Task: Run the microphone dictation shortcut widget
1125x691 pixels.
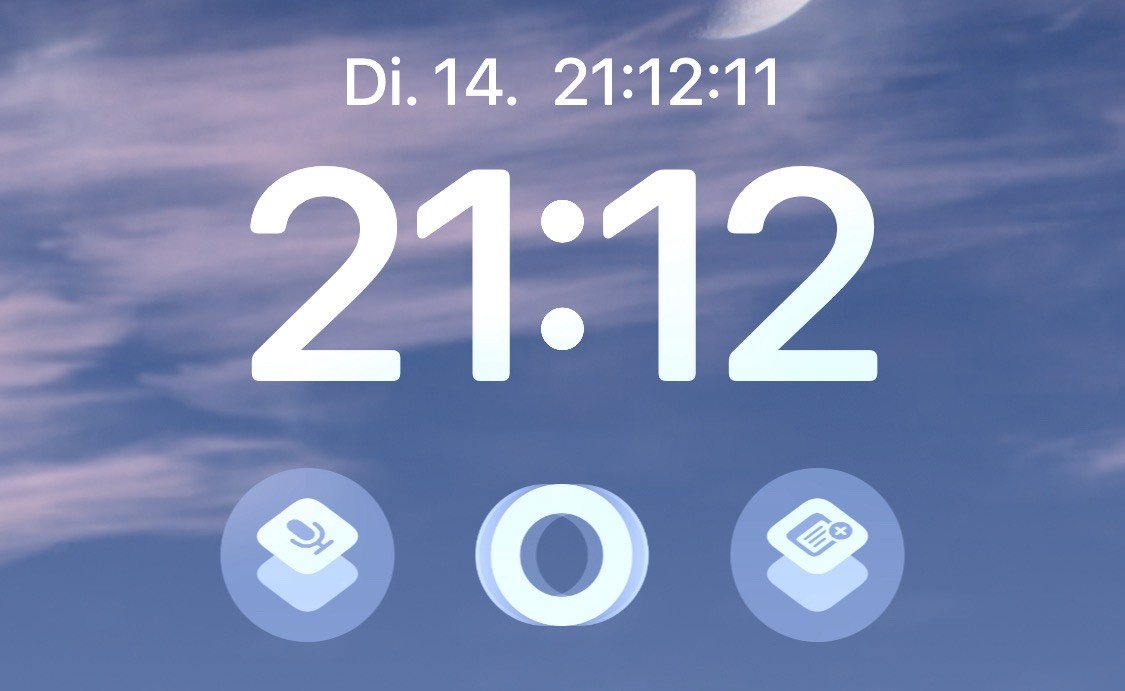Action: 307,555
